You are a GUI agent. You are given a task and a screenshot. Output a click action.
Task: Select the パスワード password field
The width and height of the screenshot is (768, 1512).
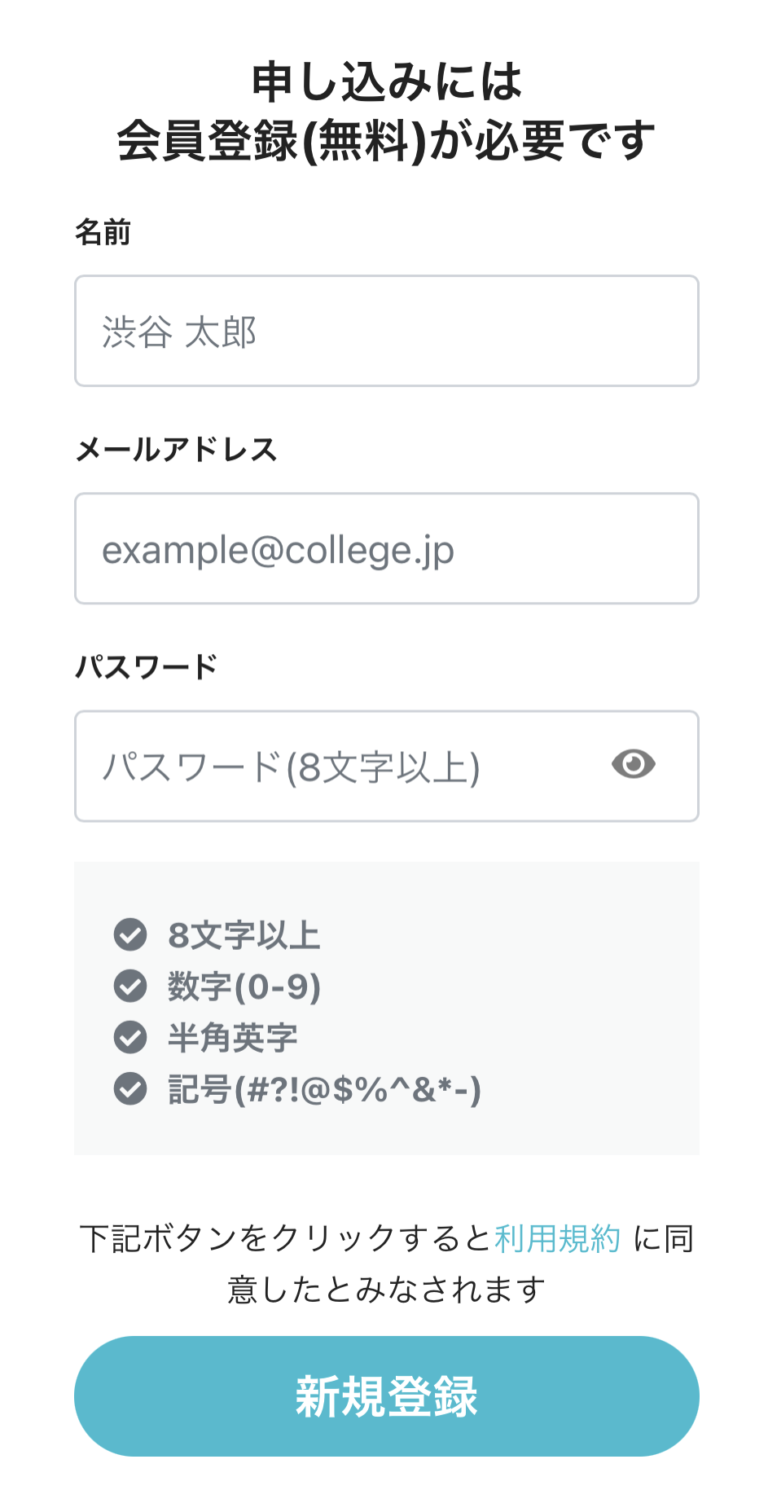[x=386, y=766]
